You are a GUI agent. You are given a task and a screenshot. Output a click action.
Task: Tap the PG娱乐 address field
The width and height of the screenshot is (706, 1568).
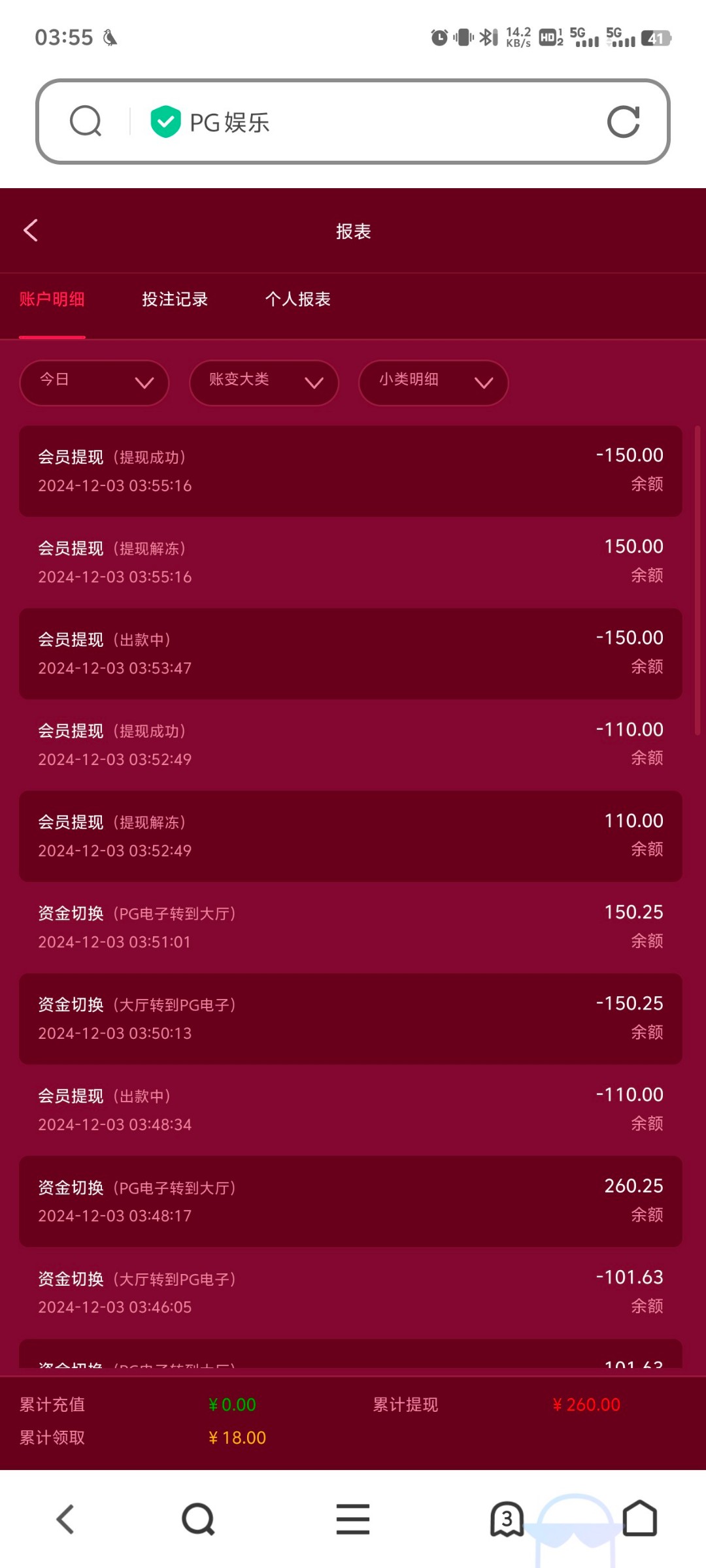(x=366, y=122)
